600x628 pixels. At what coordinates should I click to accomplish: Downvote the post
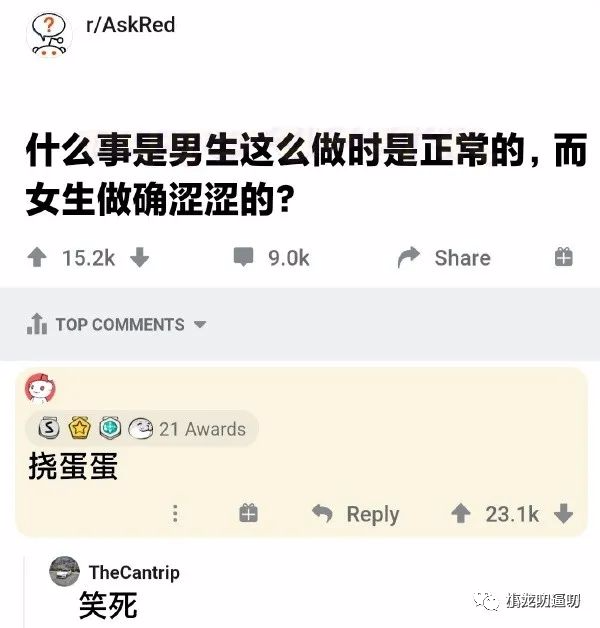(x=140, y=258)
